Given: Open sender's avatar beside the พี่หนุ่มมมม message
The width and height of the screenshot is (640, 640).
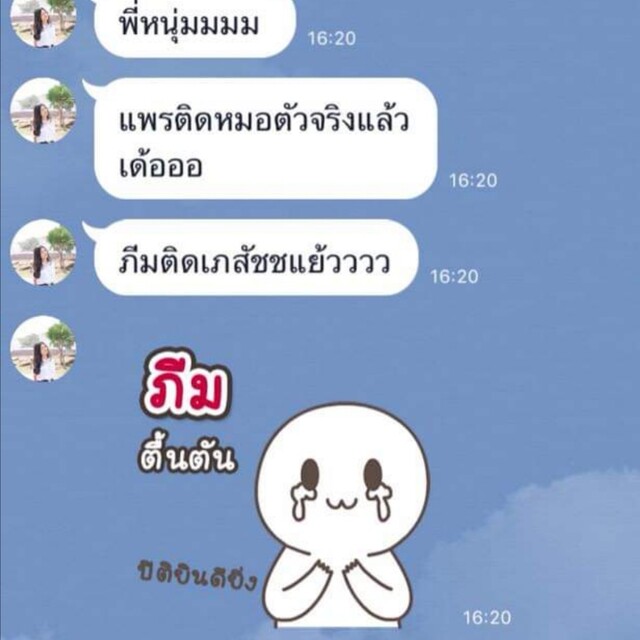Looking at the screenshot, I should (43, 18).
